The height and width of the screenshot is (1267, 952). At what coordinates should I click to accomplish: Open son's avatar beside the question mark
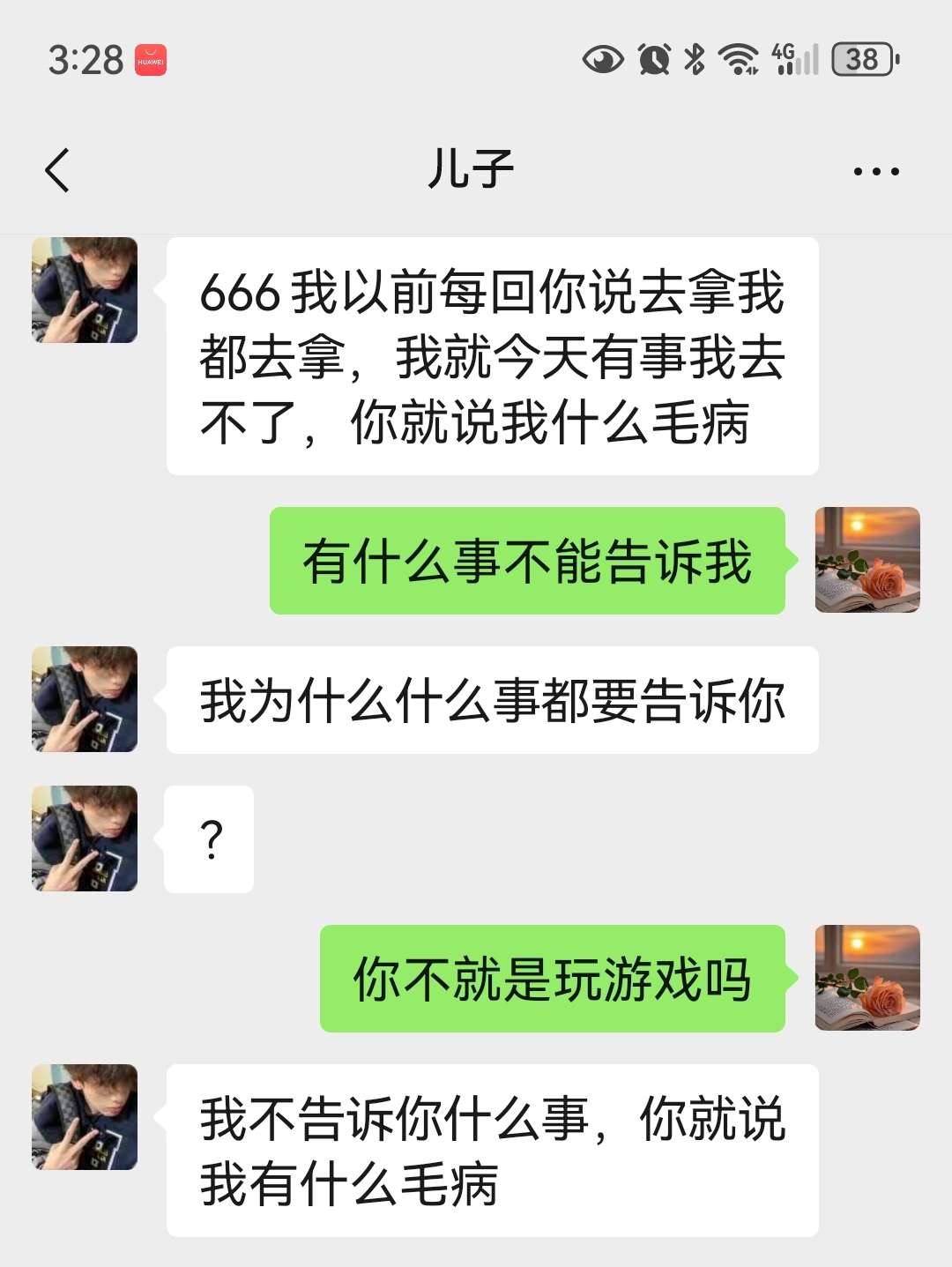click(85, 838)
